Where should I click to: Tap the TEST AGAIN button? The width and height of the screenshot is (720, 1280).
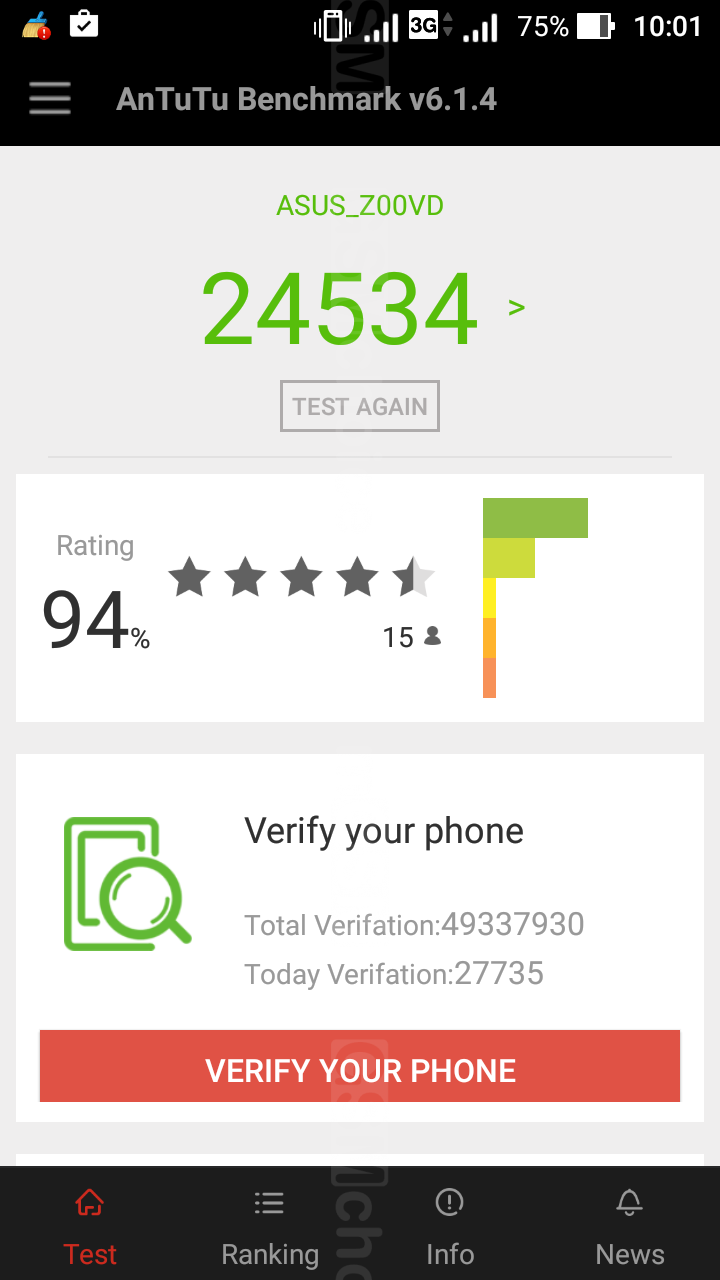(x=360, y=406)
